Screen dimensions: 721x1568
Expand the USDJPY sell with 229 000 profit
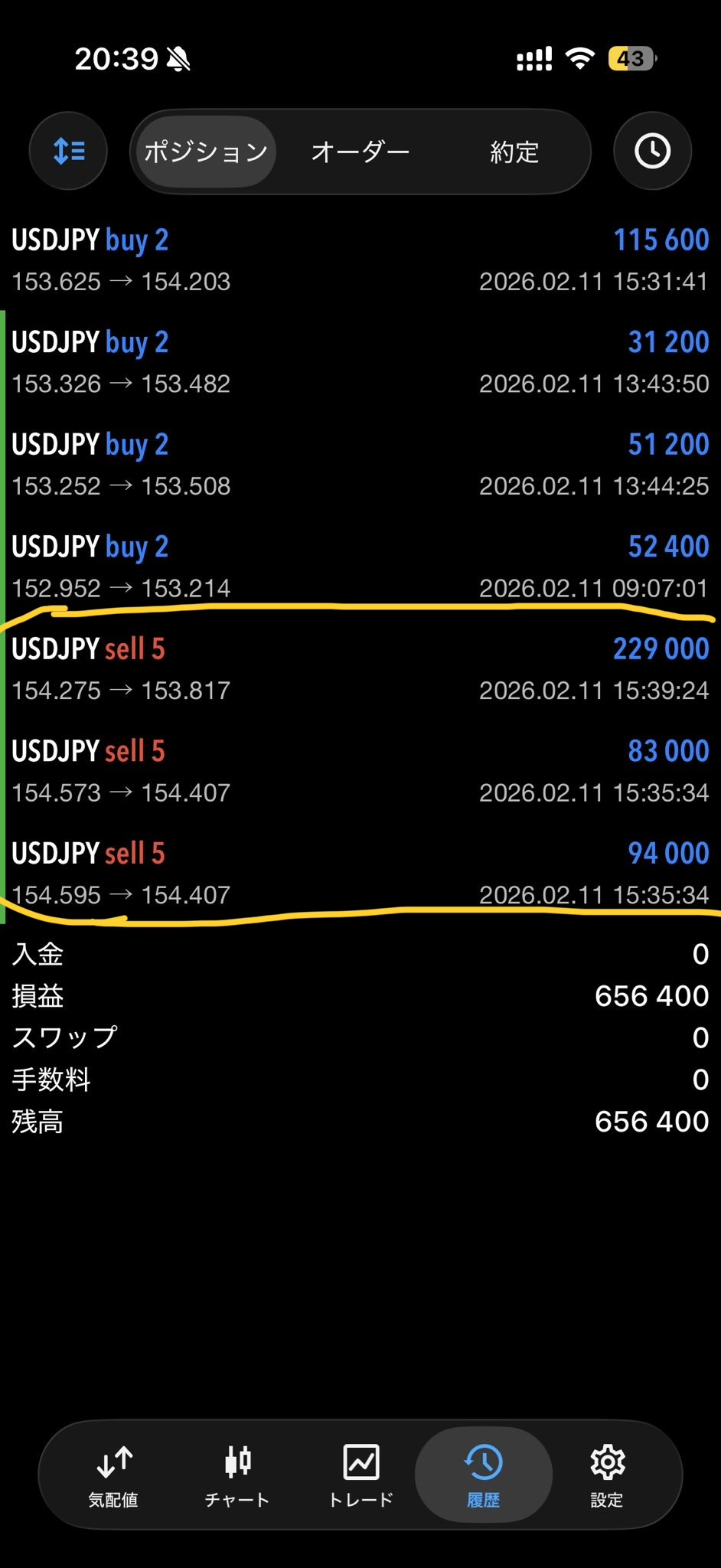(360, 669)
